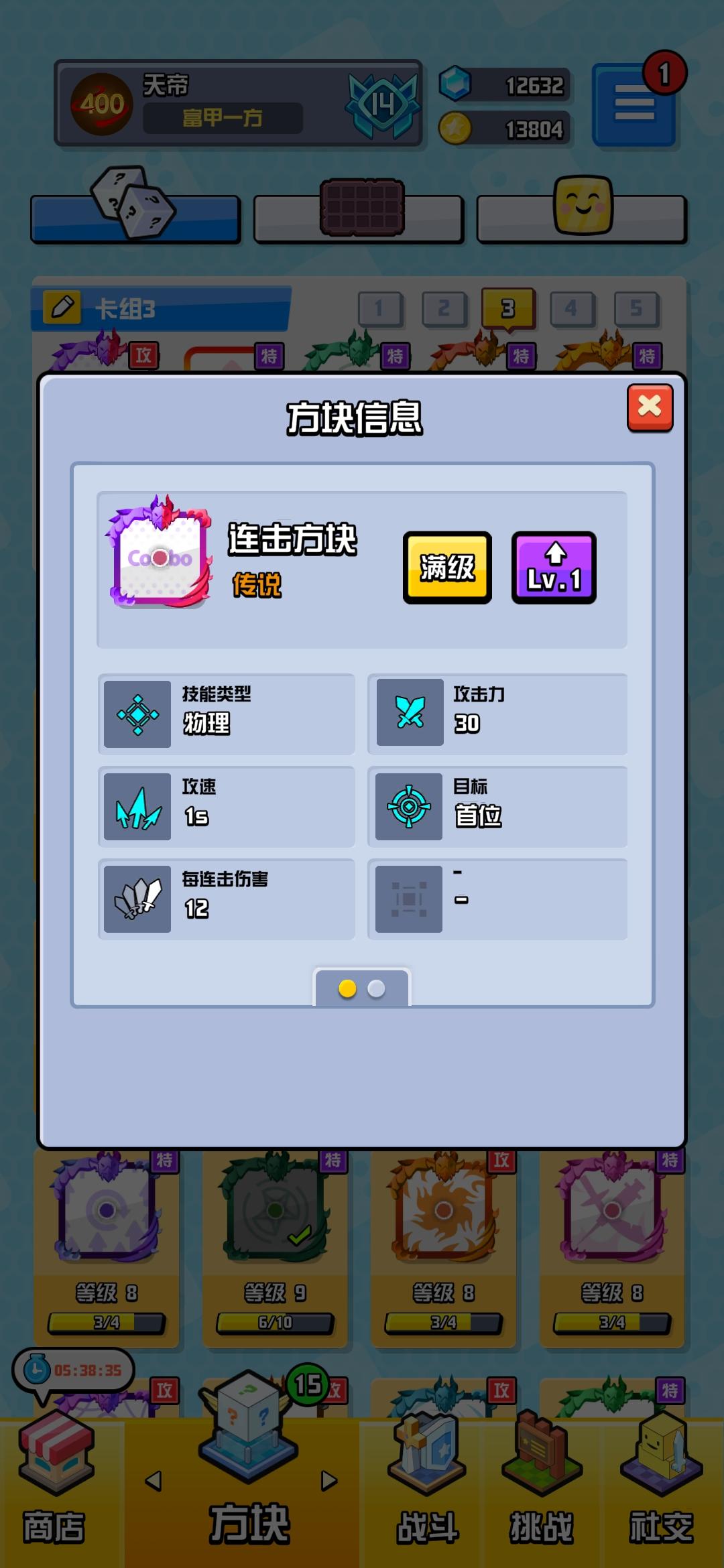Select deck slot 2
This screenshot has height=1568, width=724.
click(x=444, y=309)
